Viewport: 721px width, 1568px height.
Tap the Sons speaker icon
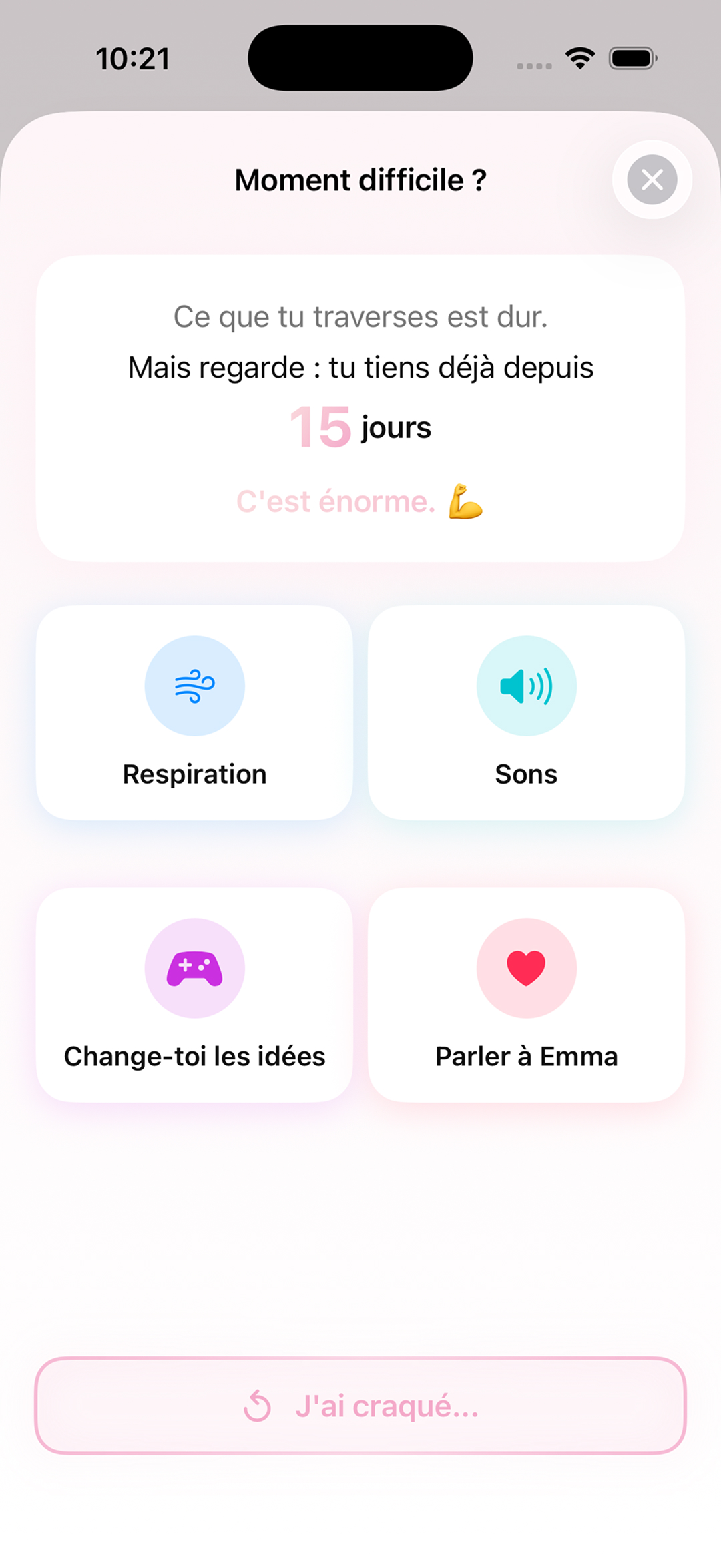527,686
